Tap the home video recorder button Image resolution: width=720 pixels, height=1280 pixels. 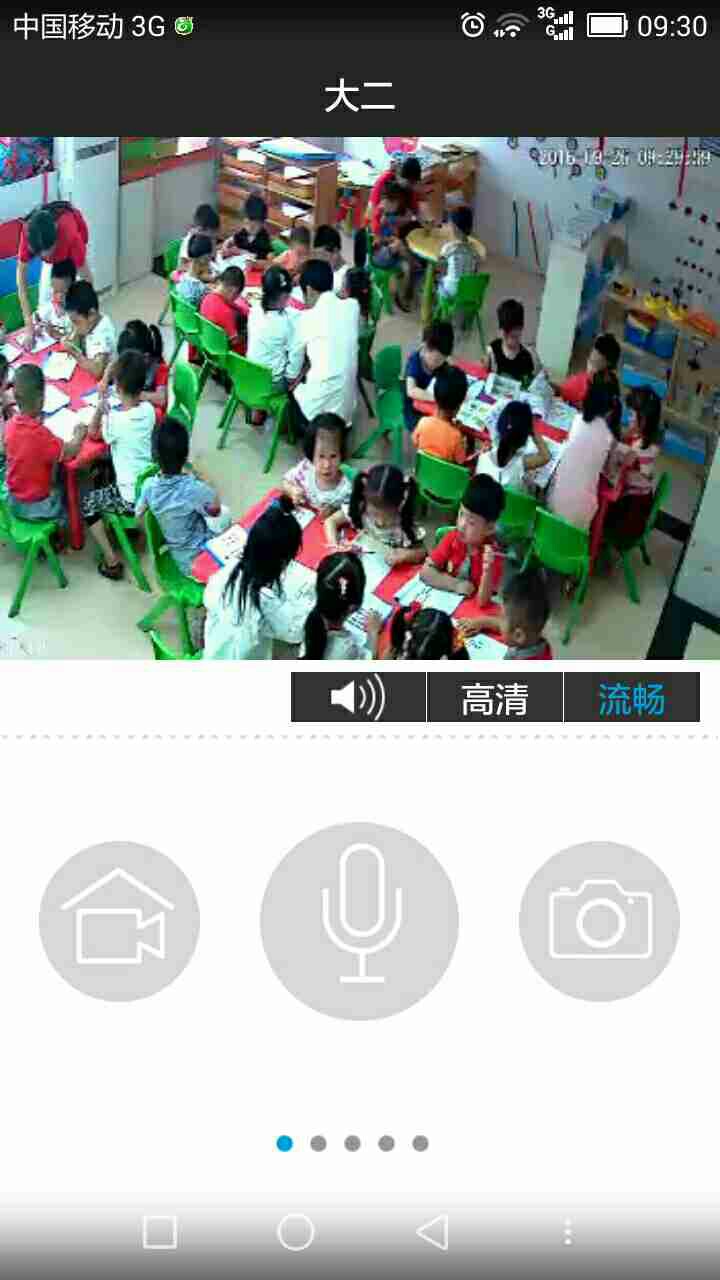tap(119, 921)
